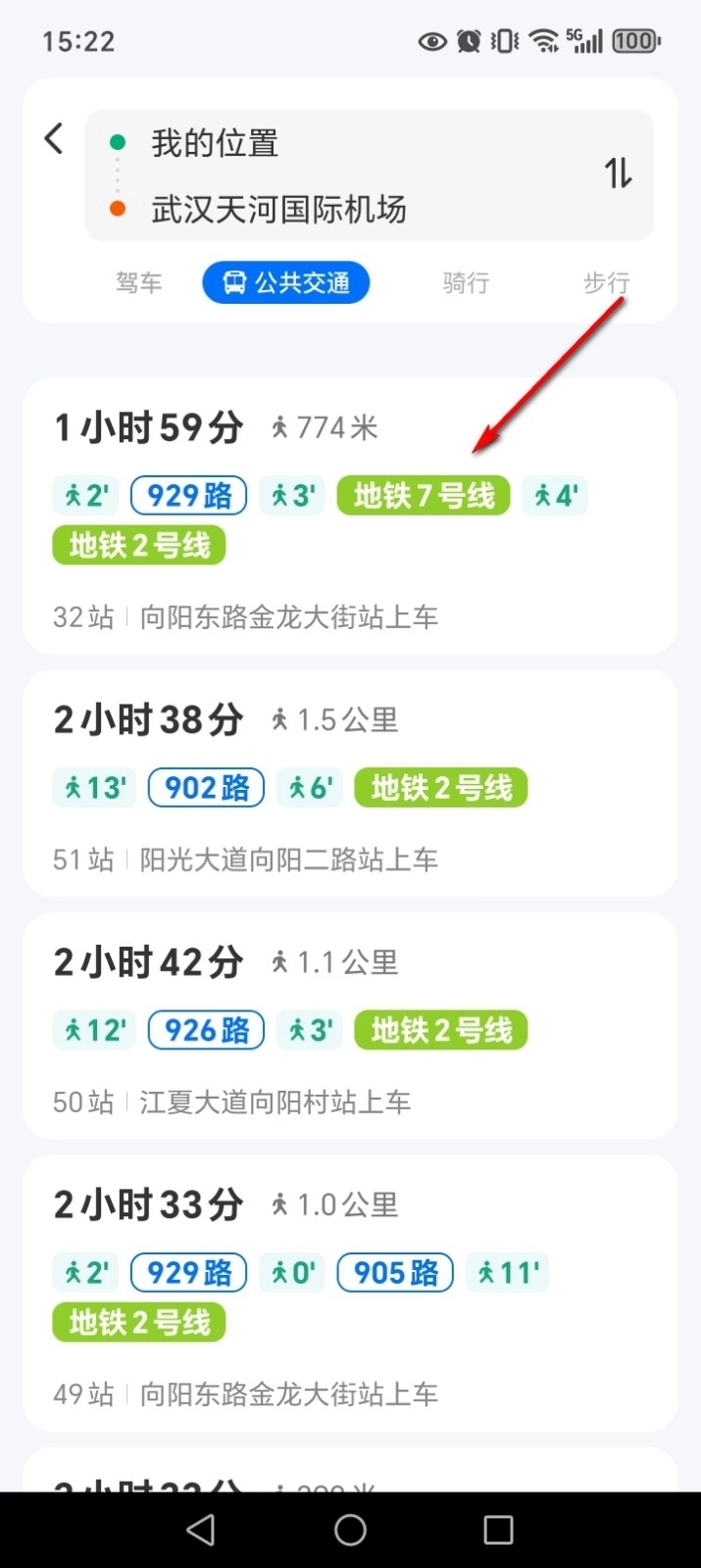Edit destination 武汉天河国际机场

tap(278, 209)
